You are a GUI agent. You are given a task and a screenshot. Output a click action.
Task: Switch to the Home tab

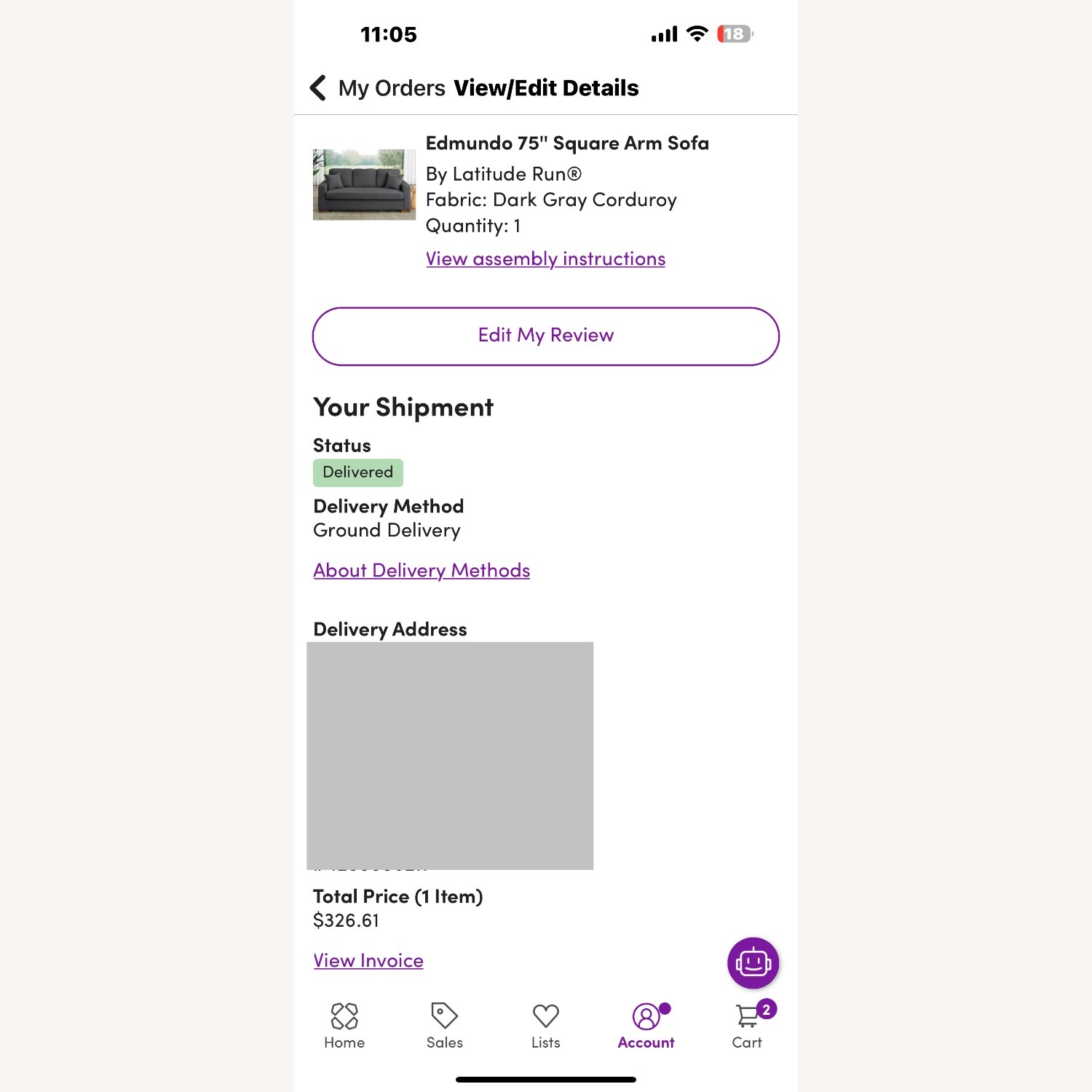coord(344,1026)
